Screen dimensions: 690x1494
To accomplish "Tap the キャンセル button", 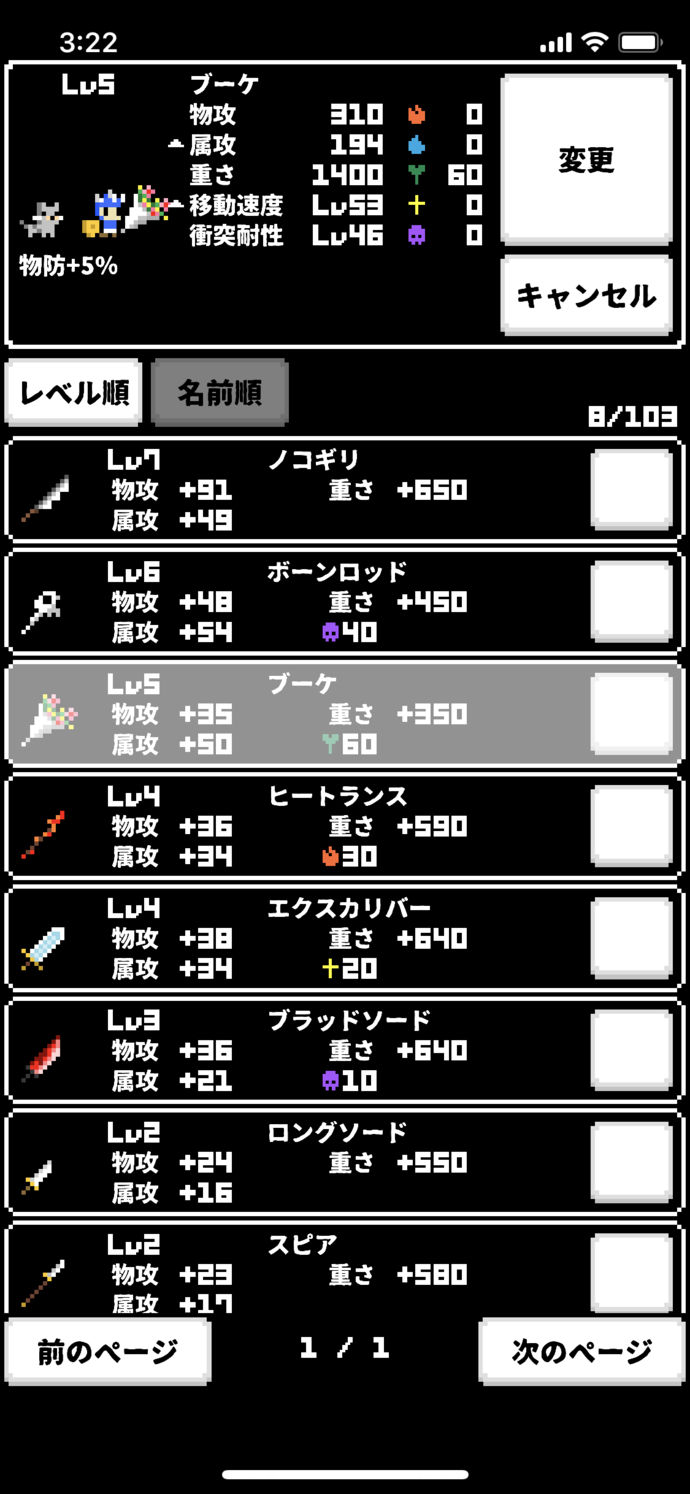I will (x=586, y=295).
